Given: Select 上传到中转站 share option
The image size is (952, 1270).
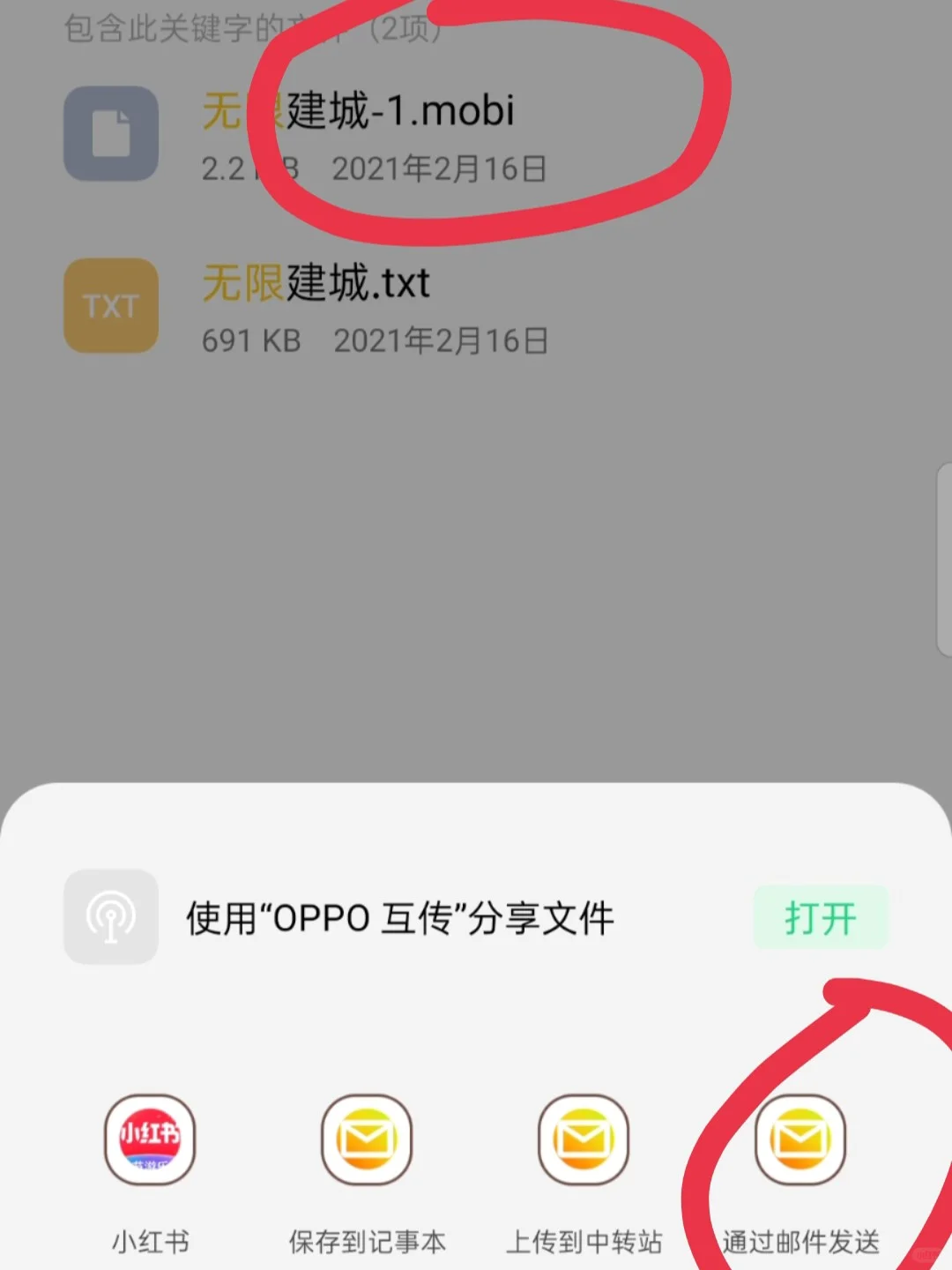Looking at the screenshot, I should tap(584, 1139).
